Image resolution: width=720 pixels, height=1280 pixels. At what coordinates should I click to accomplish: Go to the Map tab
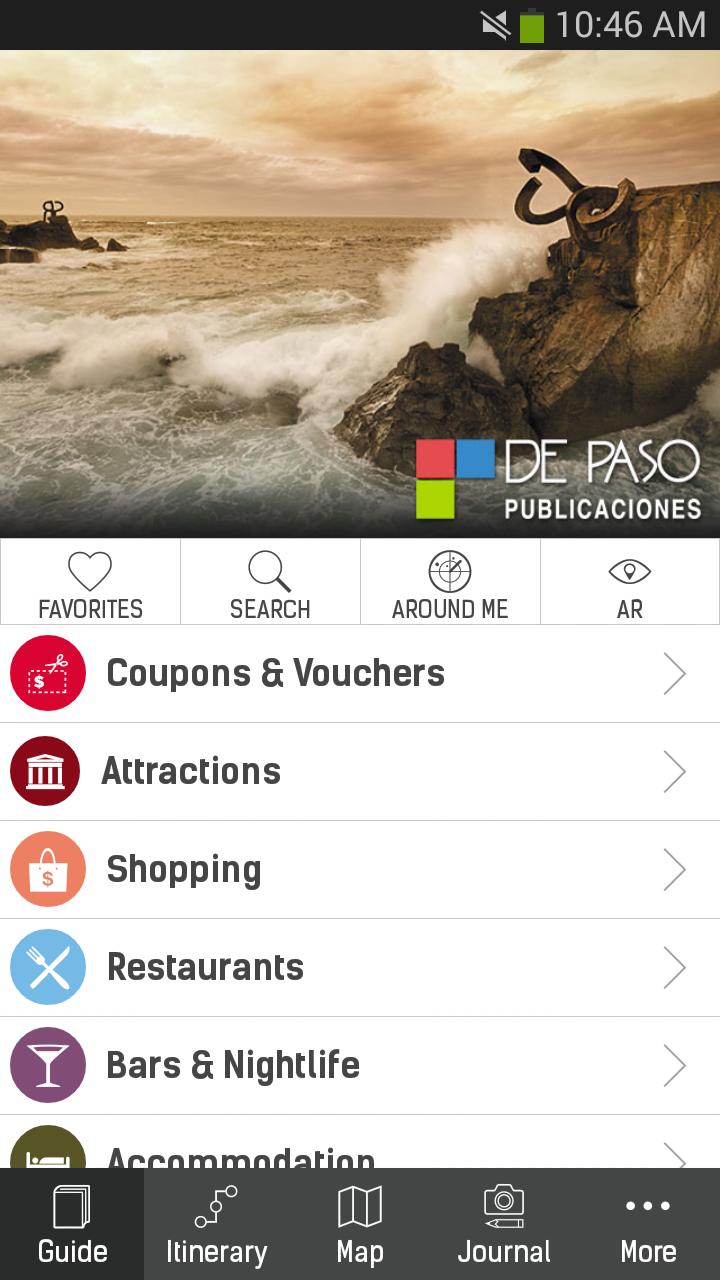(360, 1225)
